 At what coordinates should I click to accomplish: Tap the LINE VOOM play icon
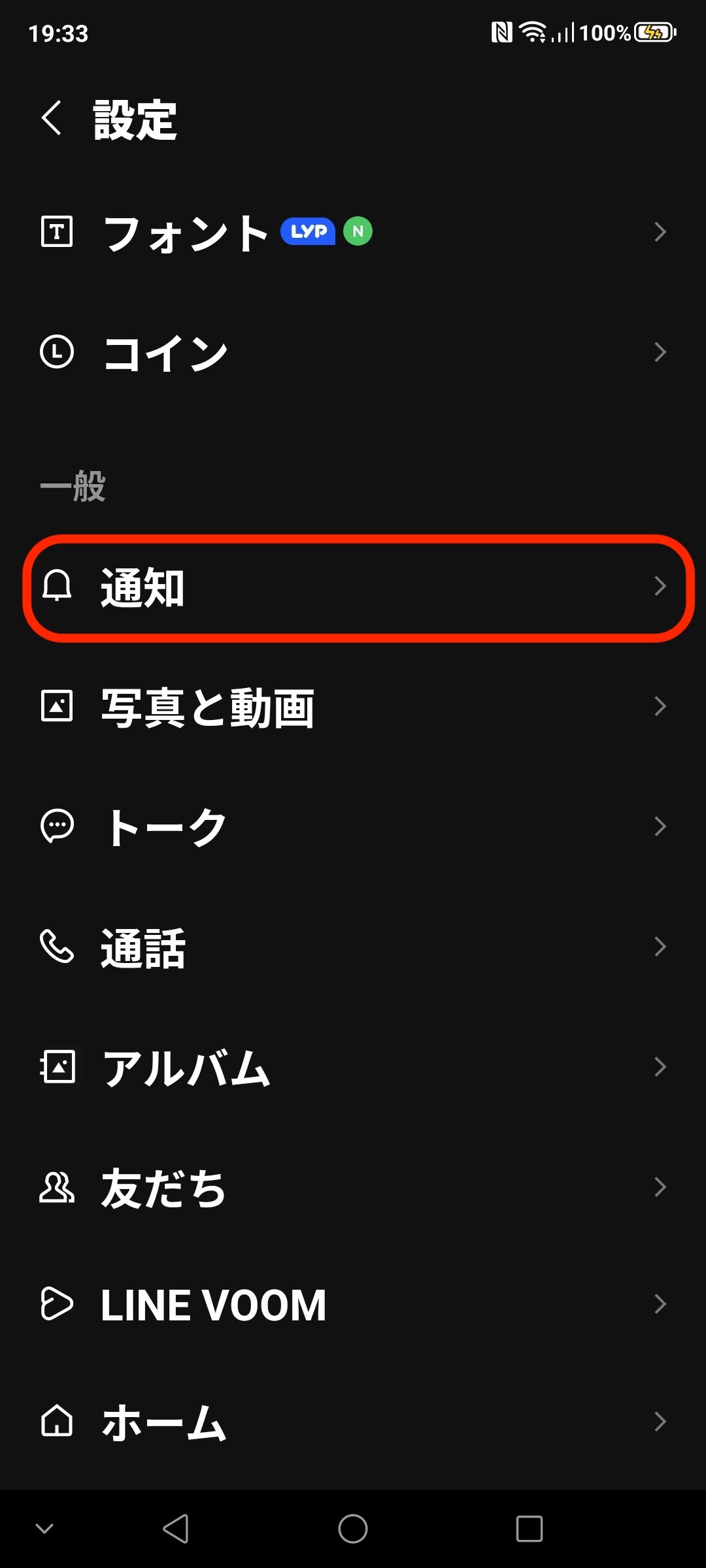(x=58, y=1303)
